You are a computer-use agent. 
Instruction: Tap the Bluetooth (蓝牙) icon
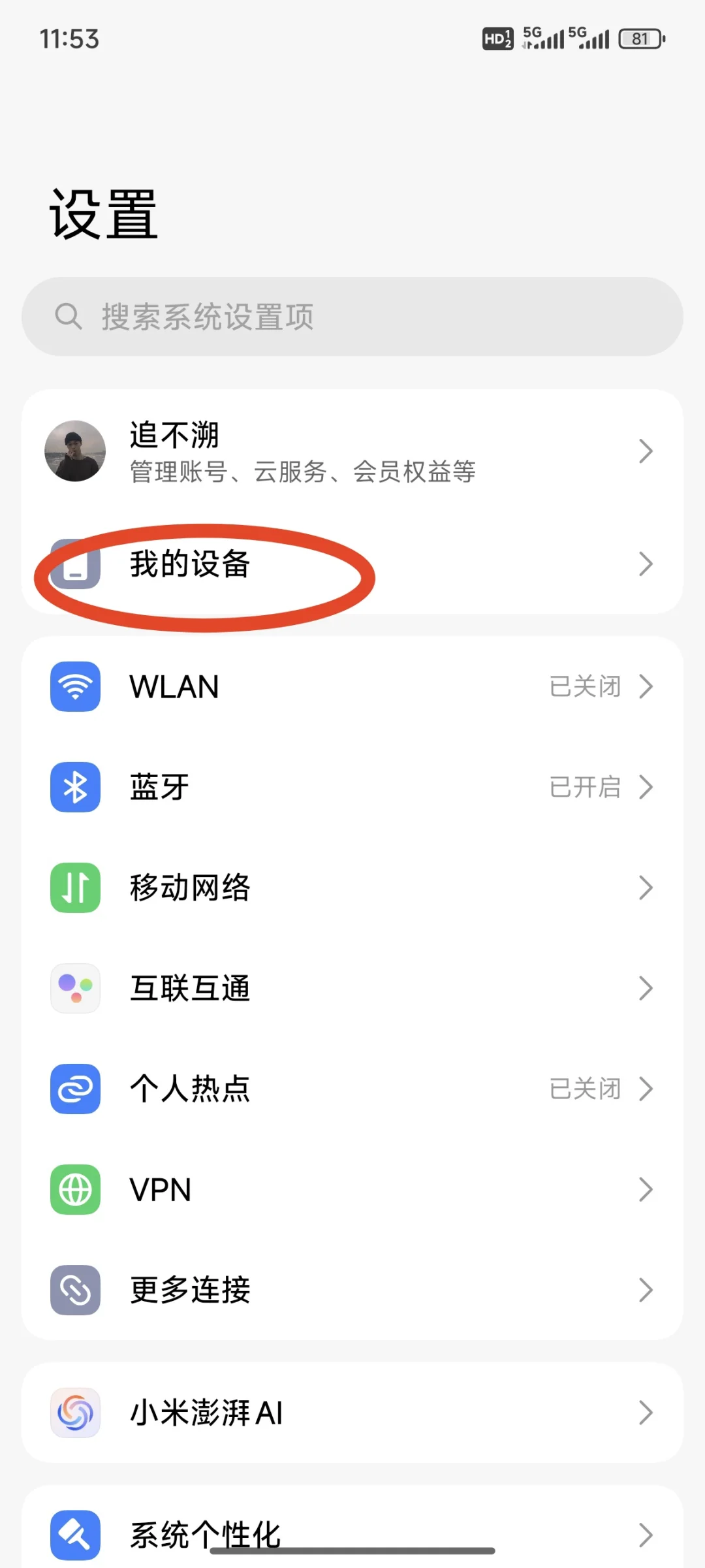pos(74,787)
